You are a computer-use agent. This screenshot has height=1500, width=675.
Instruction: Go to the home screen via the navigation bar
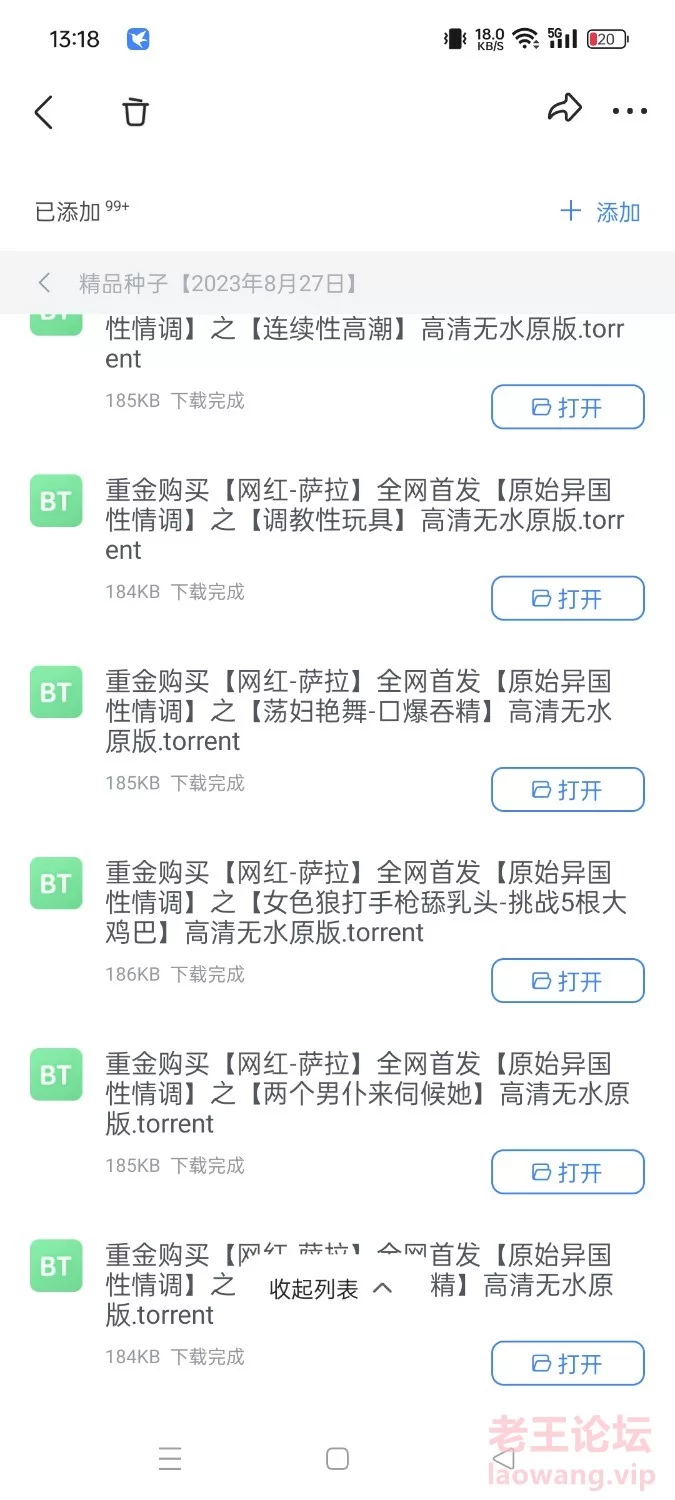(338, 1459)
